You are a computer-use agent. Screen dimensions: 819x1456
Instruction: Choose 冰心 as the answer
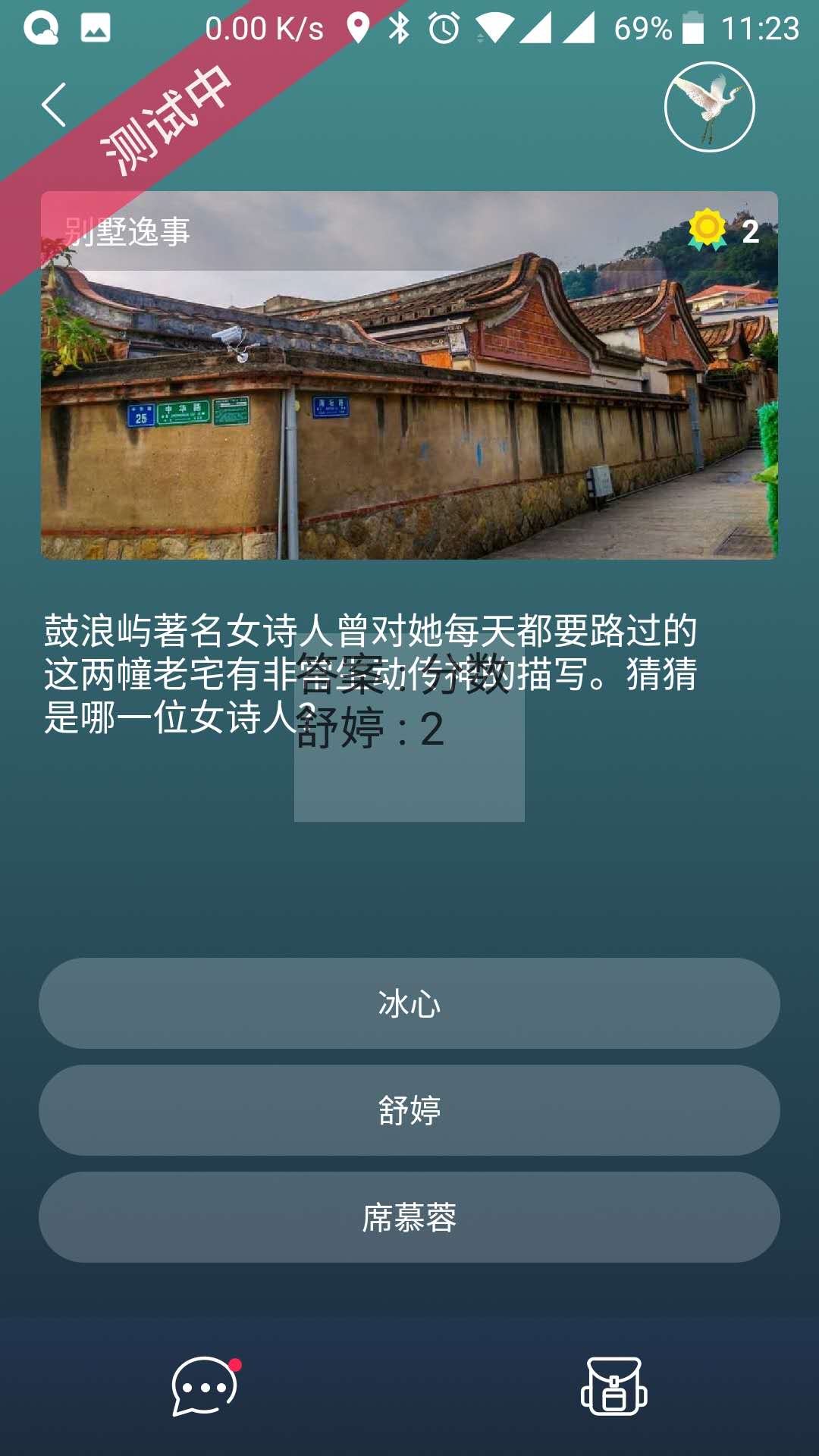409,1003
